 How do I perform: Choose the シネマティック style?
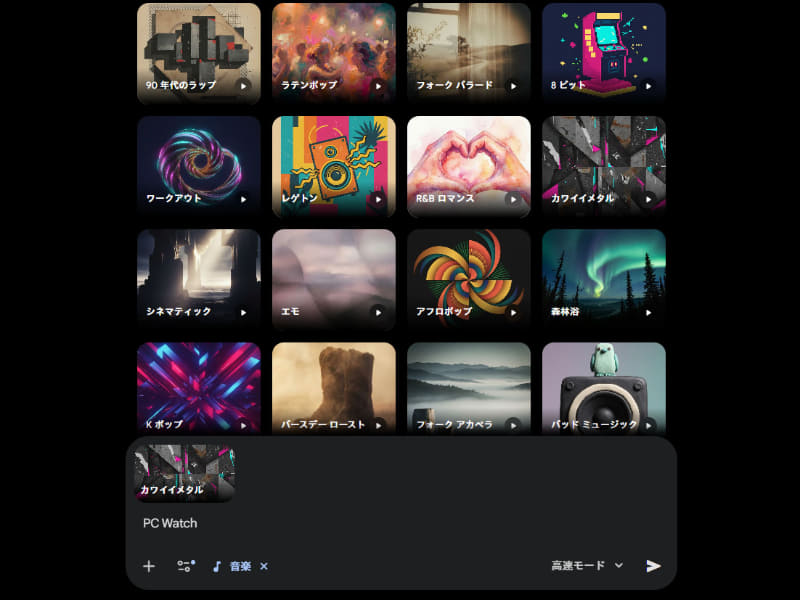(198, 278)
